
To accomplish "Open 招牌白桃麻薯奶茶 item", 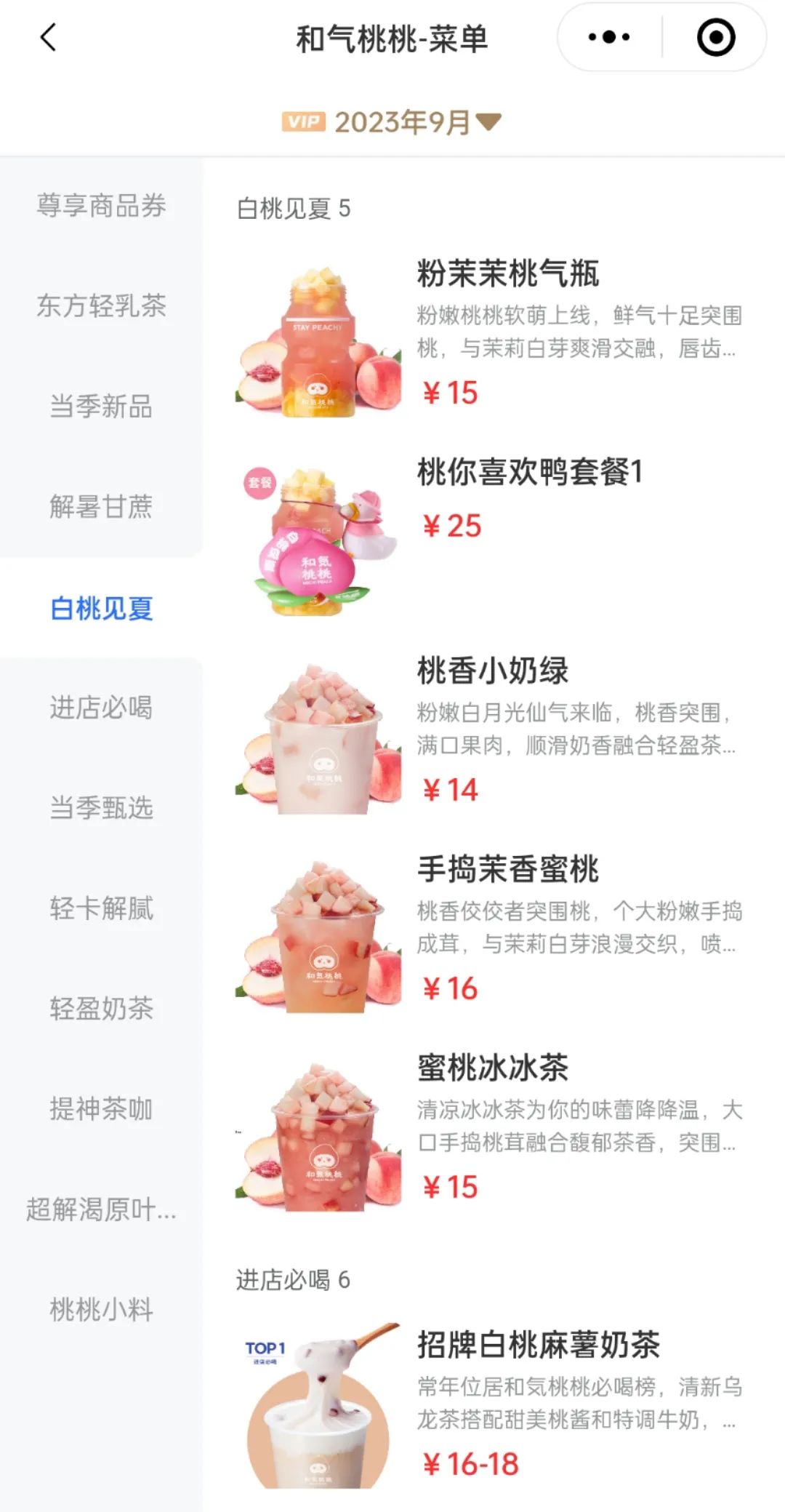I will click(x=539, y=1345).
